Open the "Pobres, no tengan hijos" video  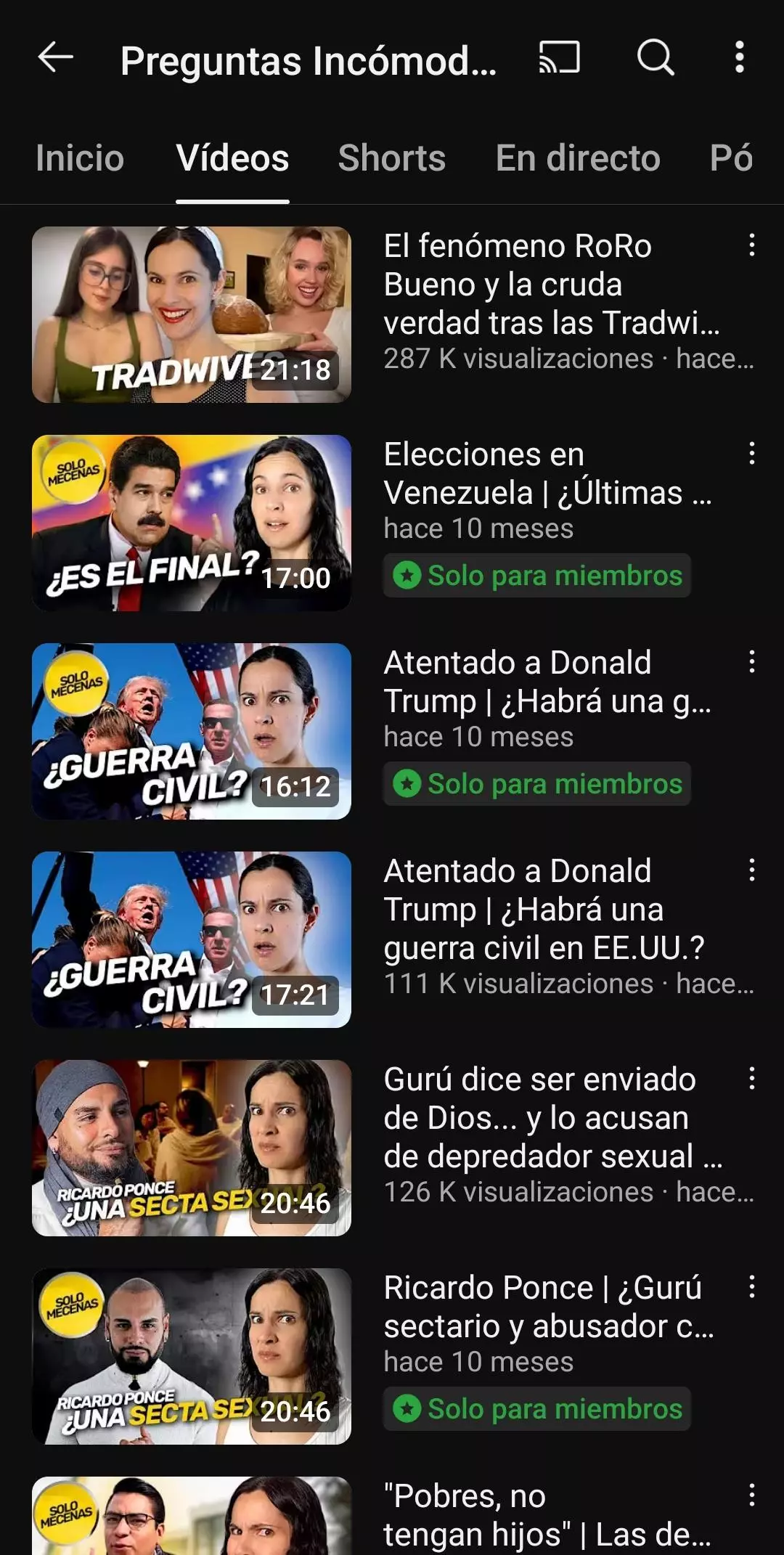pyautogui.click(x=192, y=1516)
